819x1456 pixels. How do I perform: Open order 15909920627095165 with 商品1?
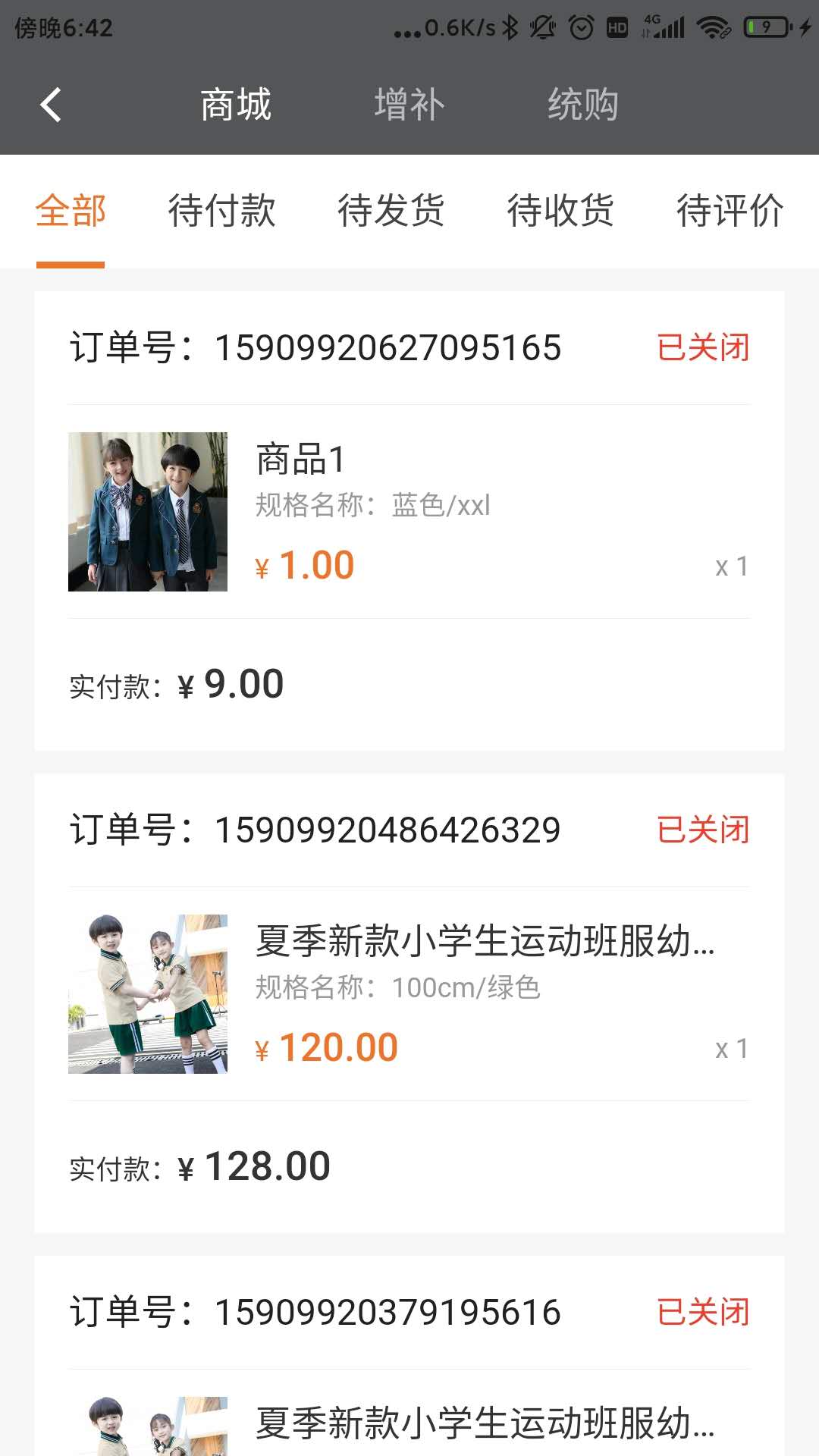click(409, 512)
